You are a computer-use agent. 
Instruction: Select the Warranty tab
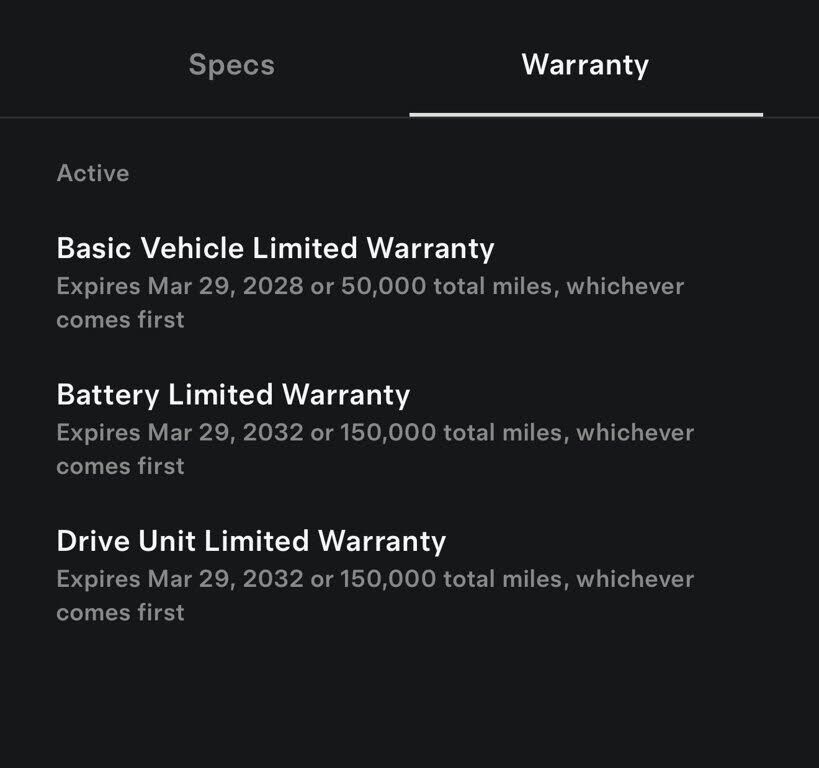[585, 66]
